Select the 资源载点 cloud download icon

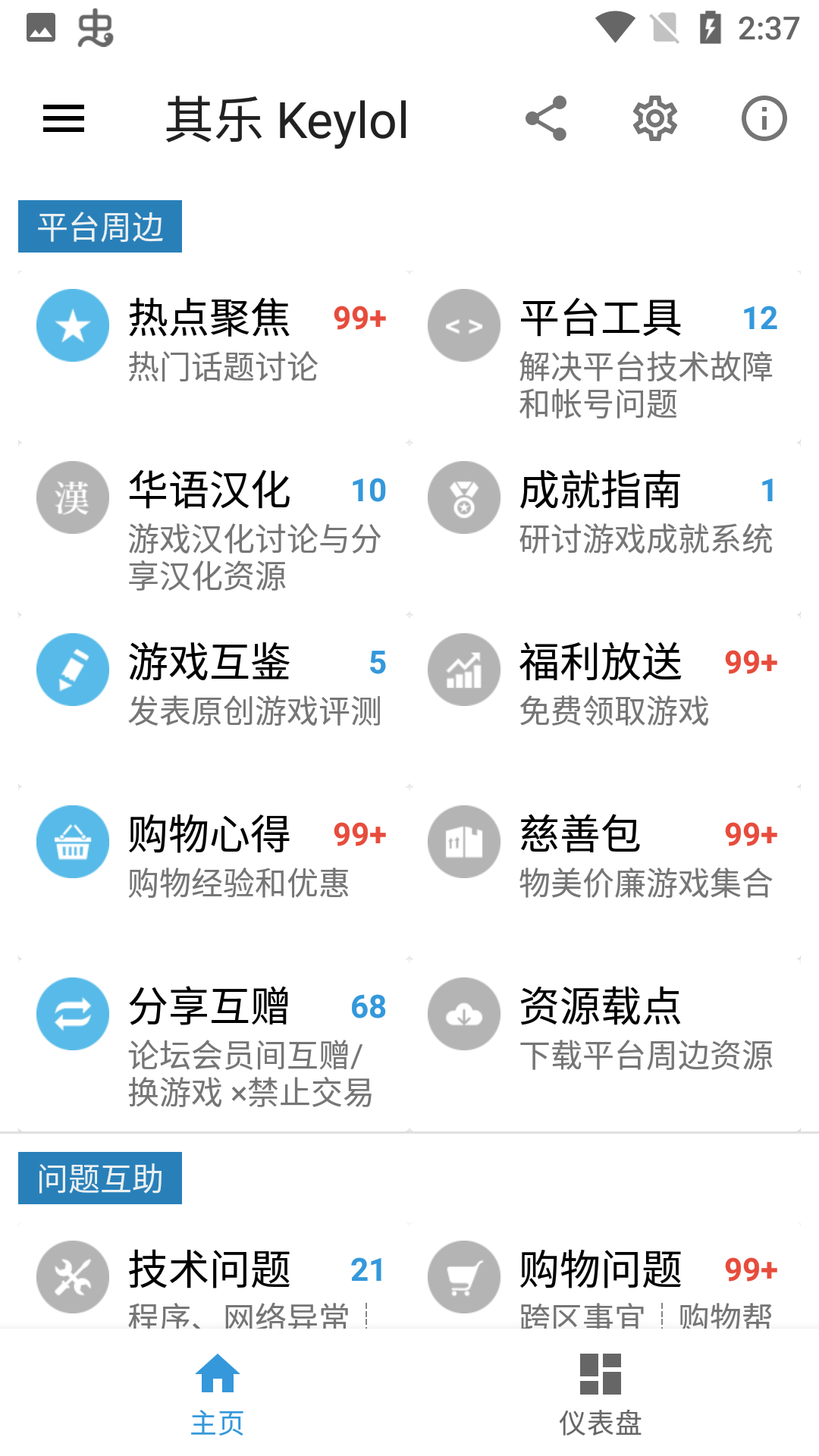tap(463, 1013)
